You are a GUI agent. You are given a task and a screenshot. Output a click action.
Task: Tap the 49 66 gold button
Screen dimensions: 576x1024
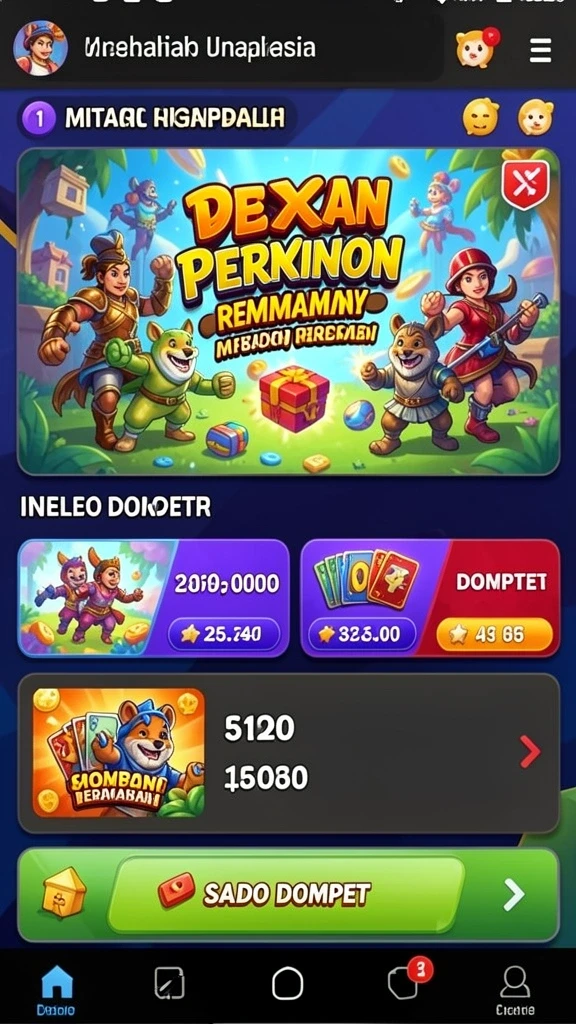[494, 634]
